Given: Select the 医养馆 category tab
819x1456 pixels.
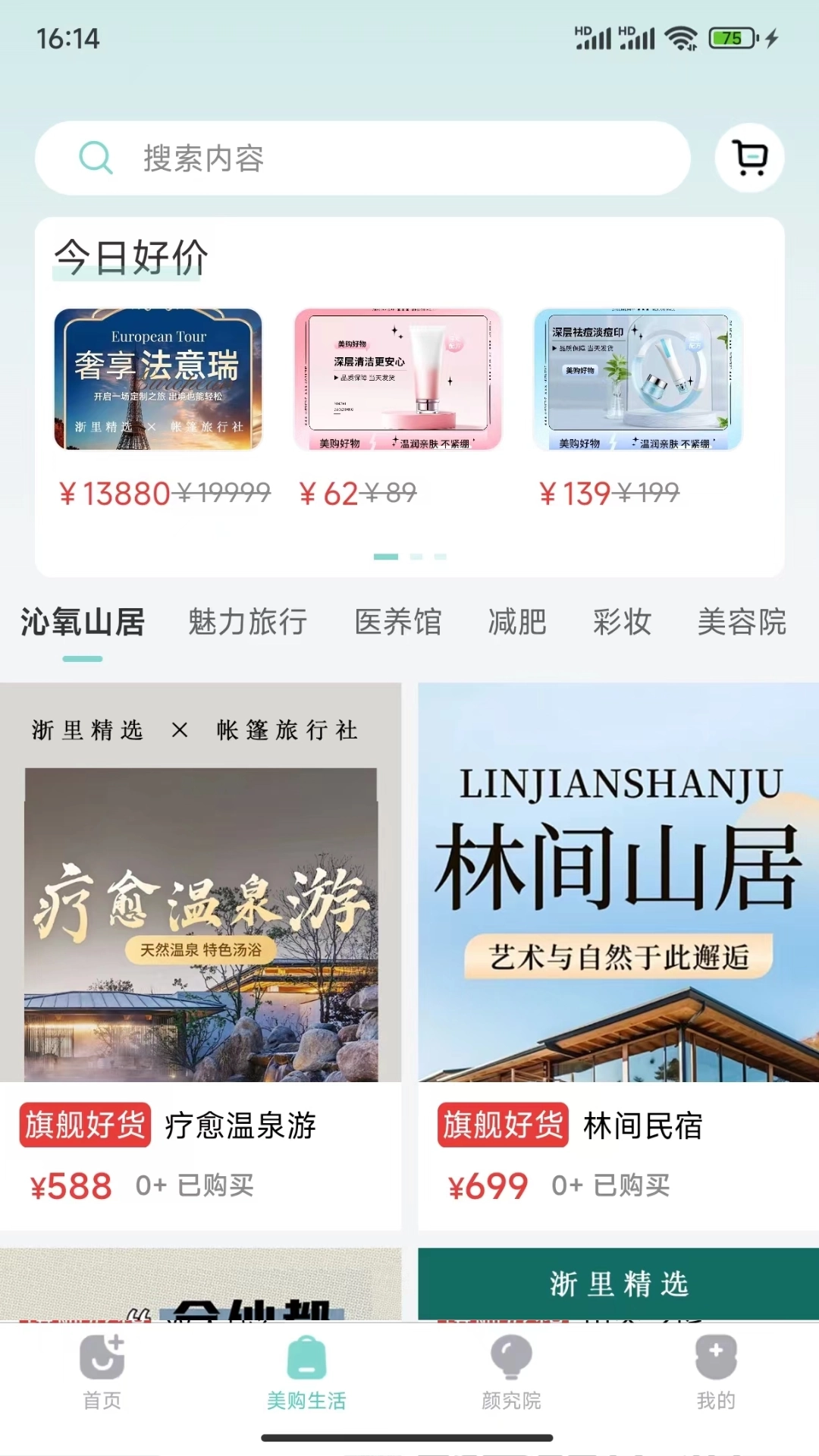Looking at the screenshot, I should (400, 622).
